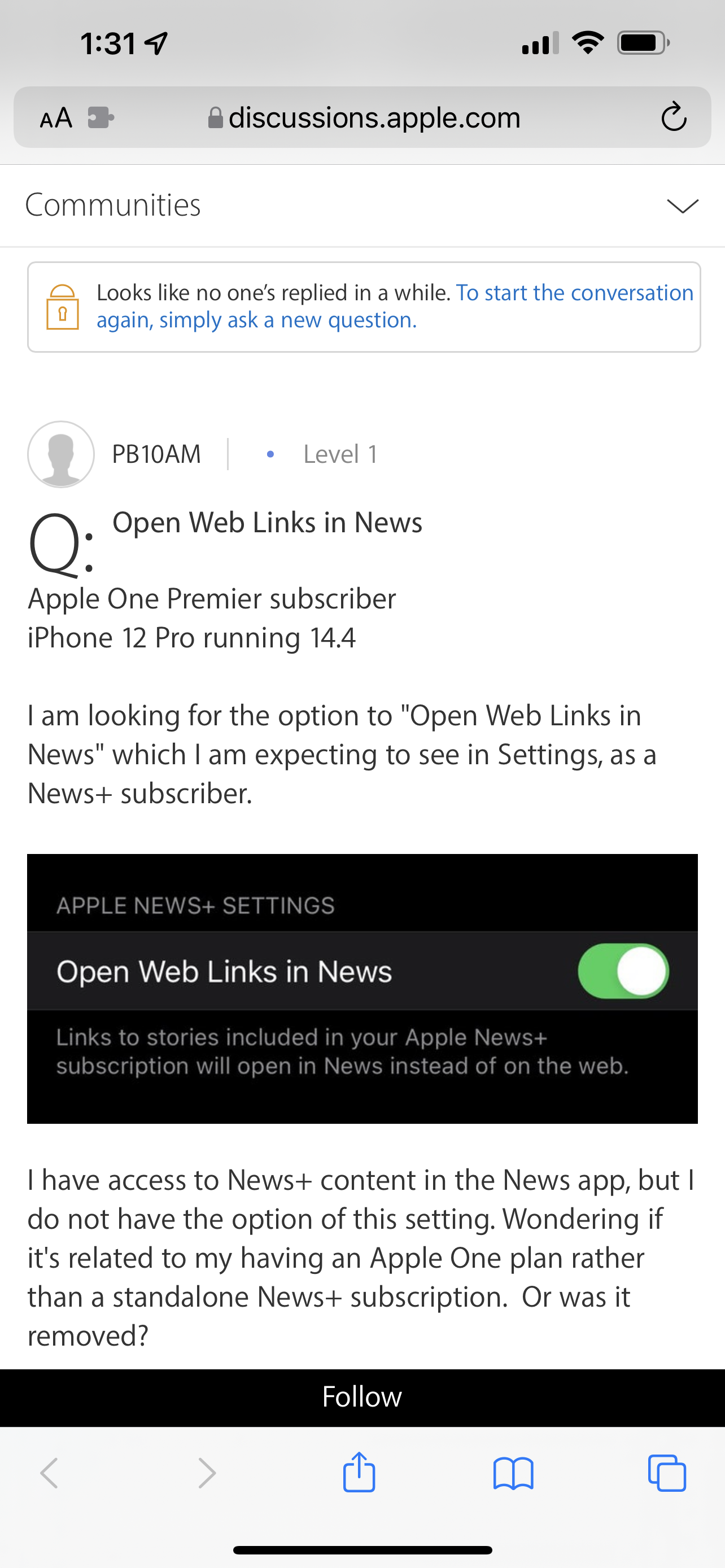Reload the current page
725x1568 pixels.
[x=673, y=117]
